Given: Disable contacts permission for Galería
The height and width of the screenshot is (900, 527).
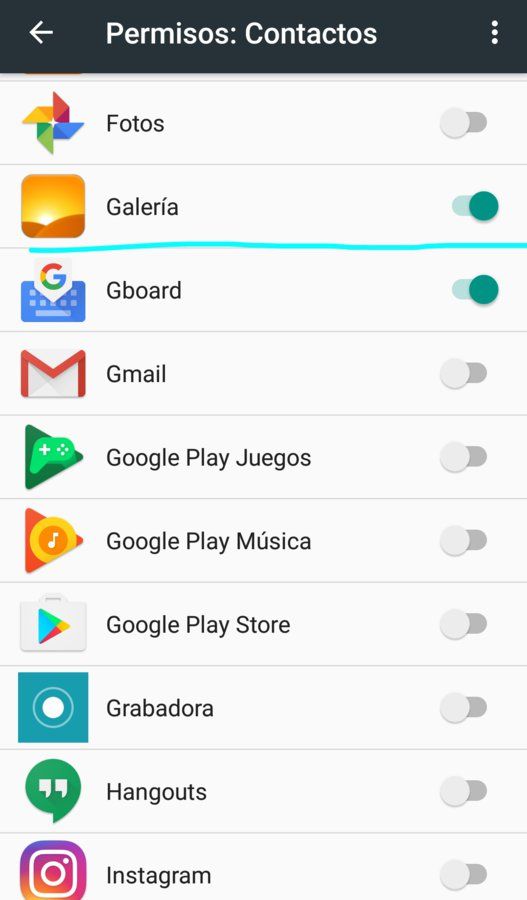Looking at the screenshot, I should coord(475,207).
